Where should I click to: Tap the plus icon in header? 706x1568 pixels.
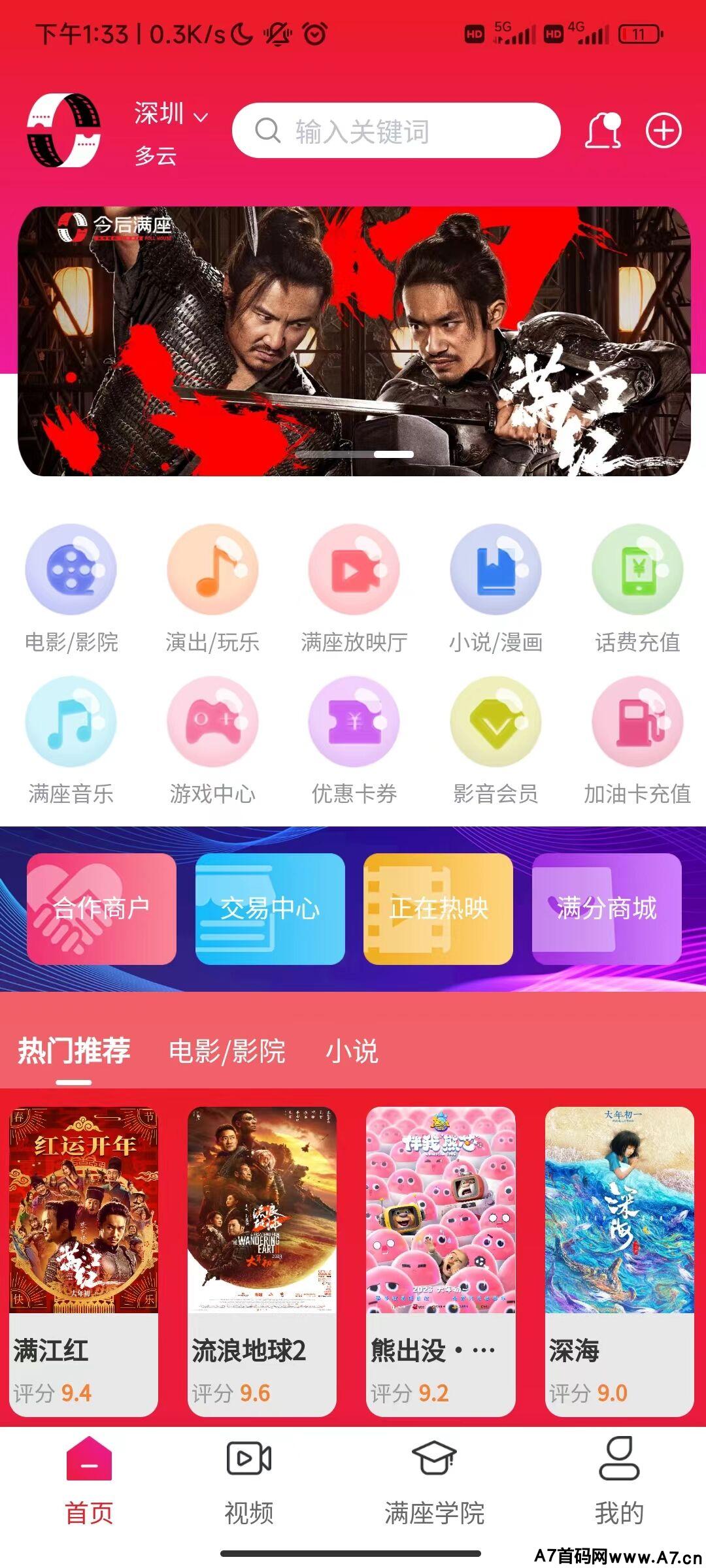click(664, 131)
